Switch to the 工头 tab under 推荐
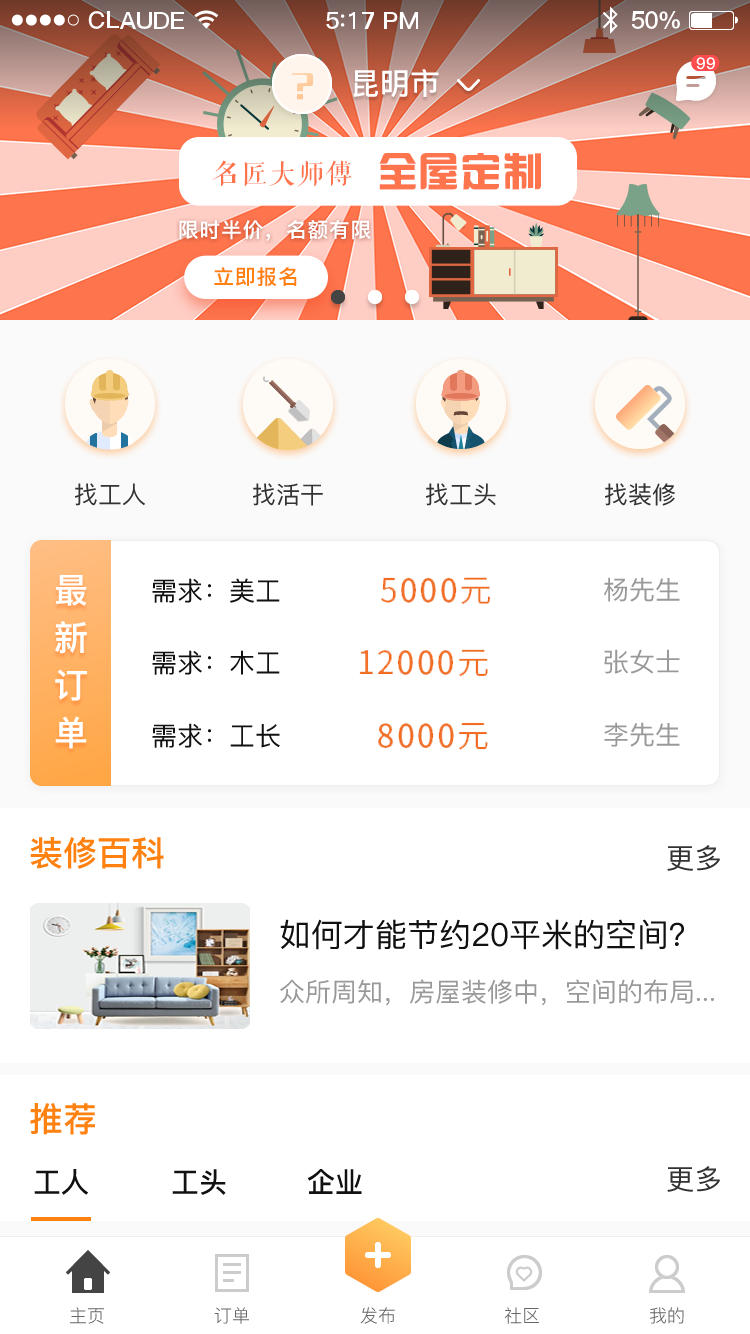The image size is (750, 1334). point(198,1182)
